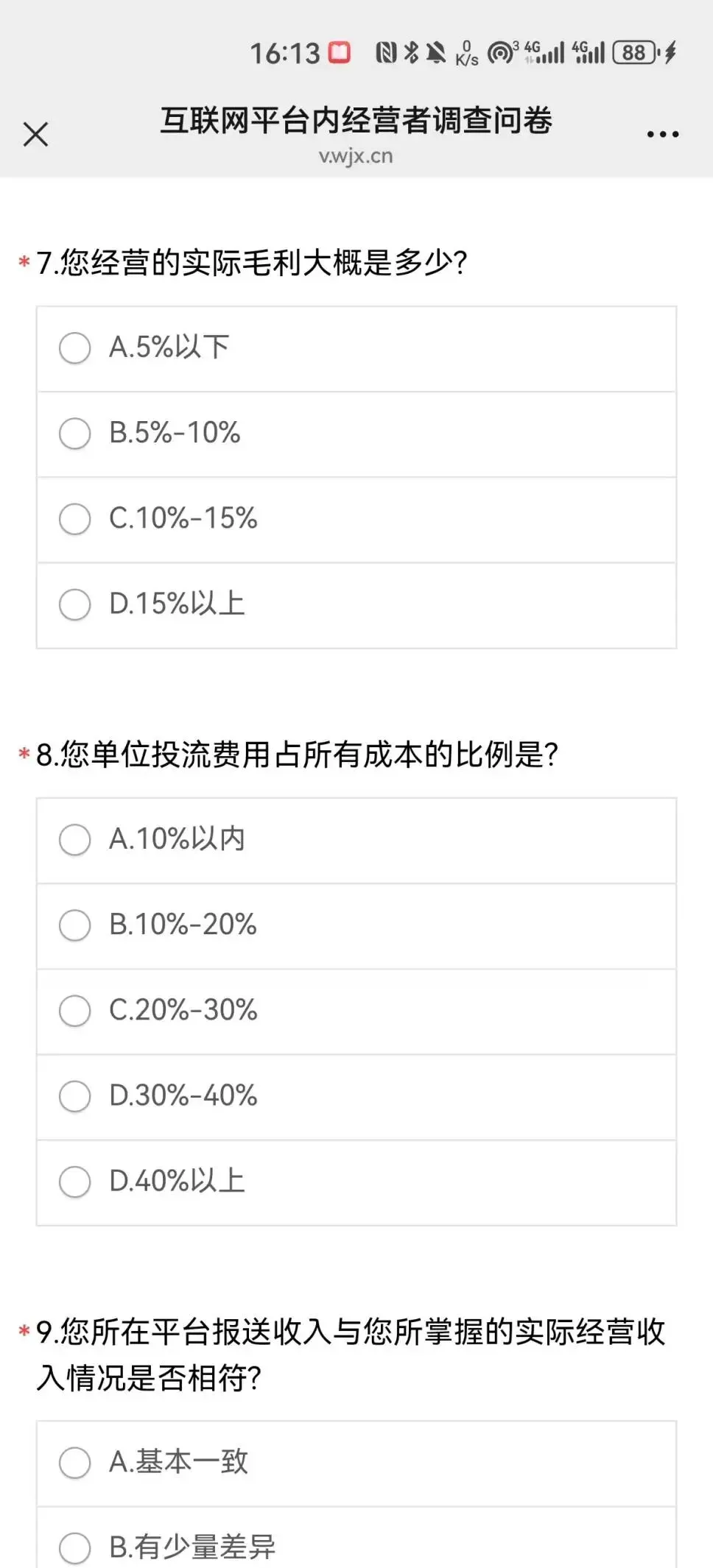Close the survey page with the X
The width and height of the screenshot is (713, 1568).
[35, 135]
